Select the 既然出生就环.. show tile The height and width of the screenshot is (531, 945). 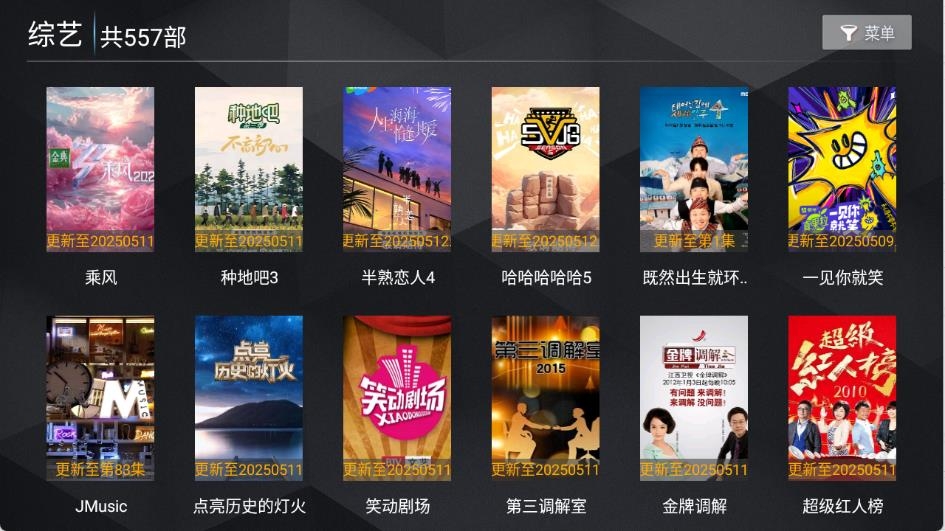pyautogui.click(x=694, y=169)
